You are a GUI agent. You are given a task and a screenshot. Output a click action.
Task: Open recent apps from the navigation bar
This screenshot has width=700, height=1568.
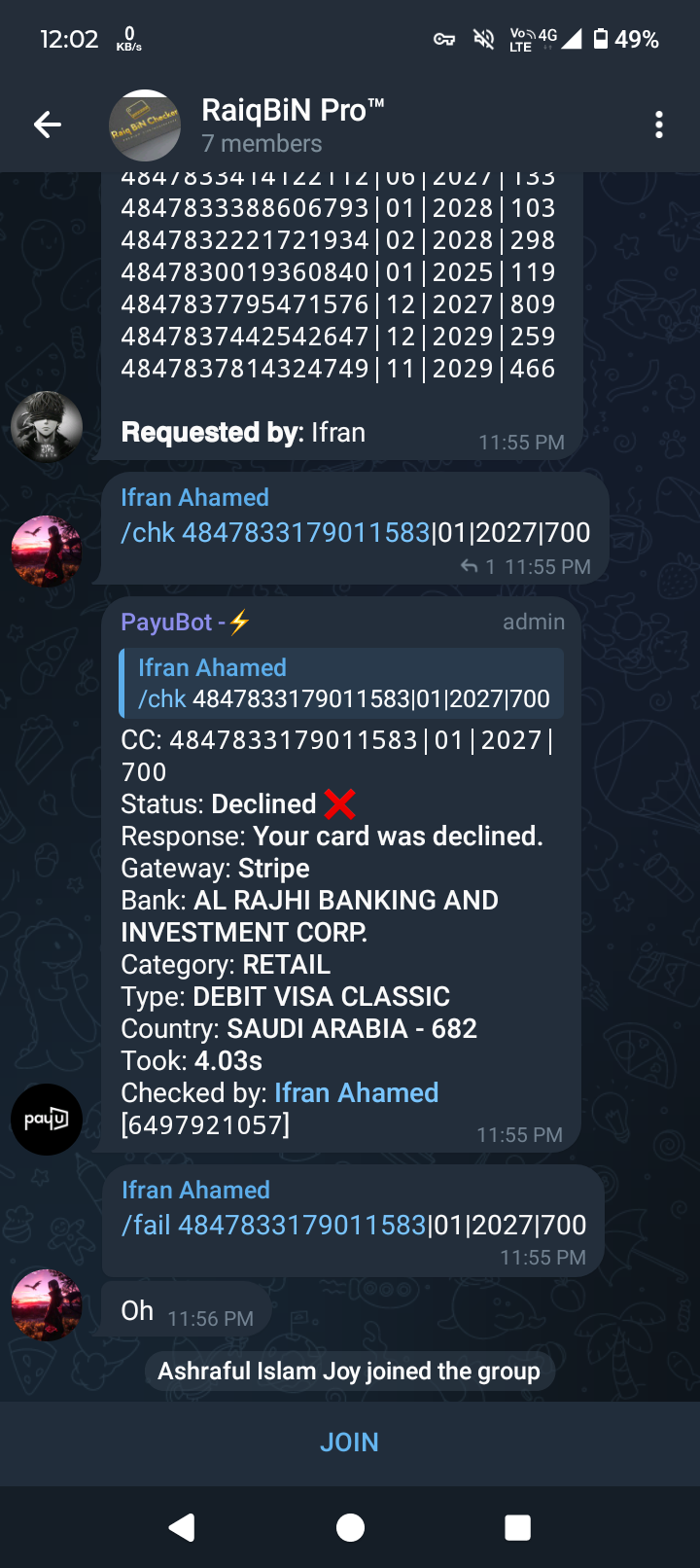click(x=517, y=1528)
